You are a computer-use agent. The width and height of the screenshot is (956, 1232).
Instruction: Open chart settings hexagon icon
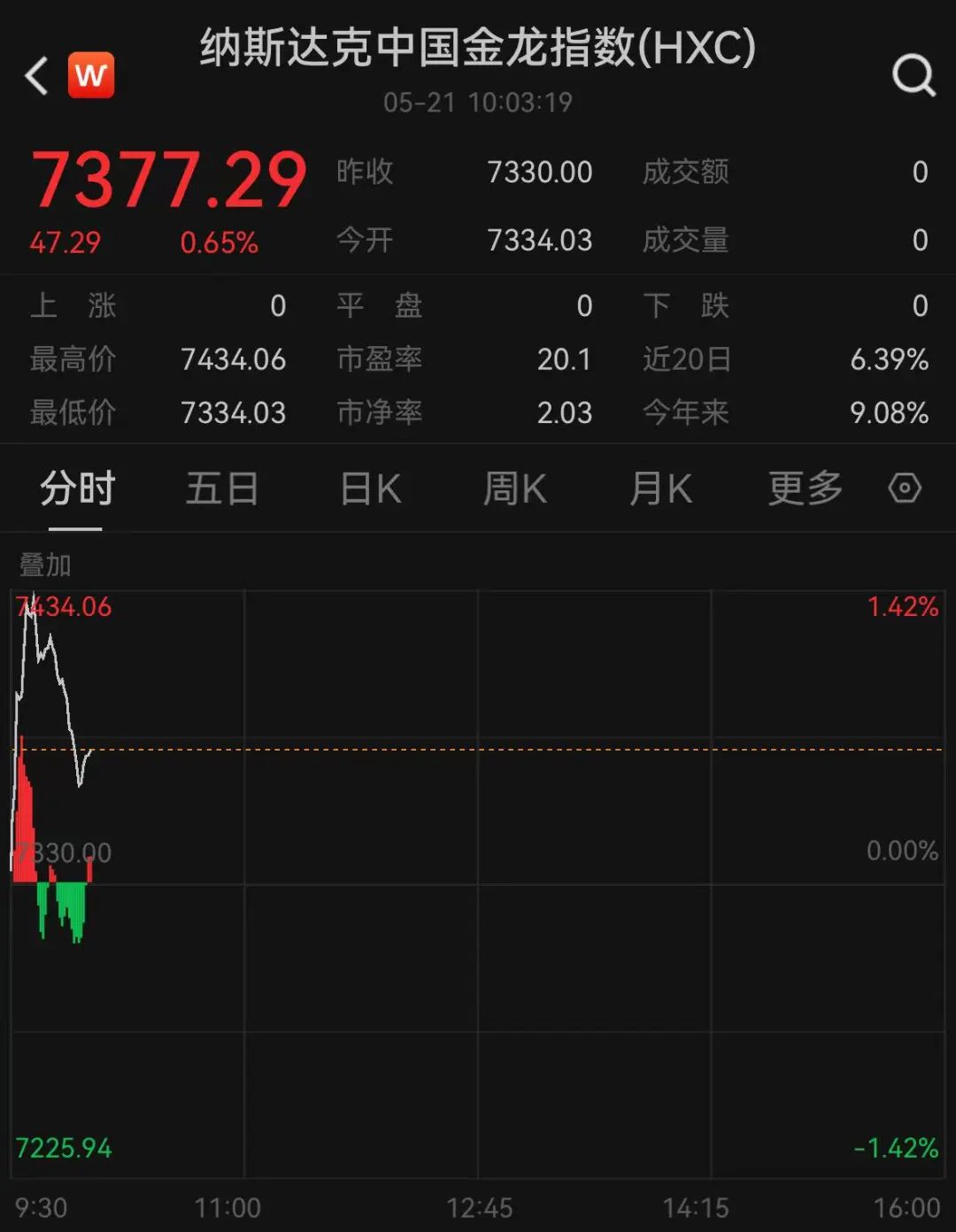(x=905, y=489)
